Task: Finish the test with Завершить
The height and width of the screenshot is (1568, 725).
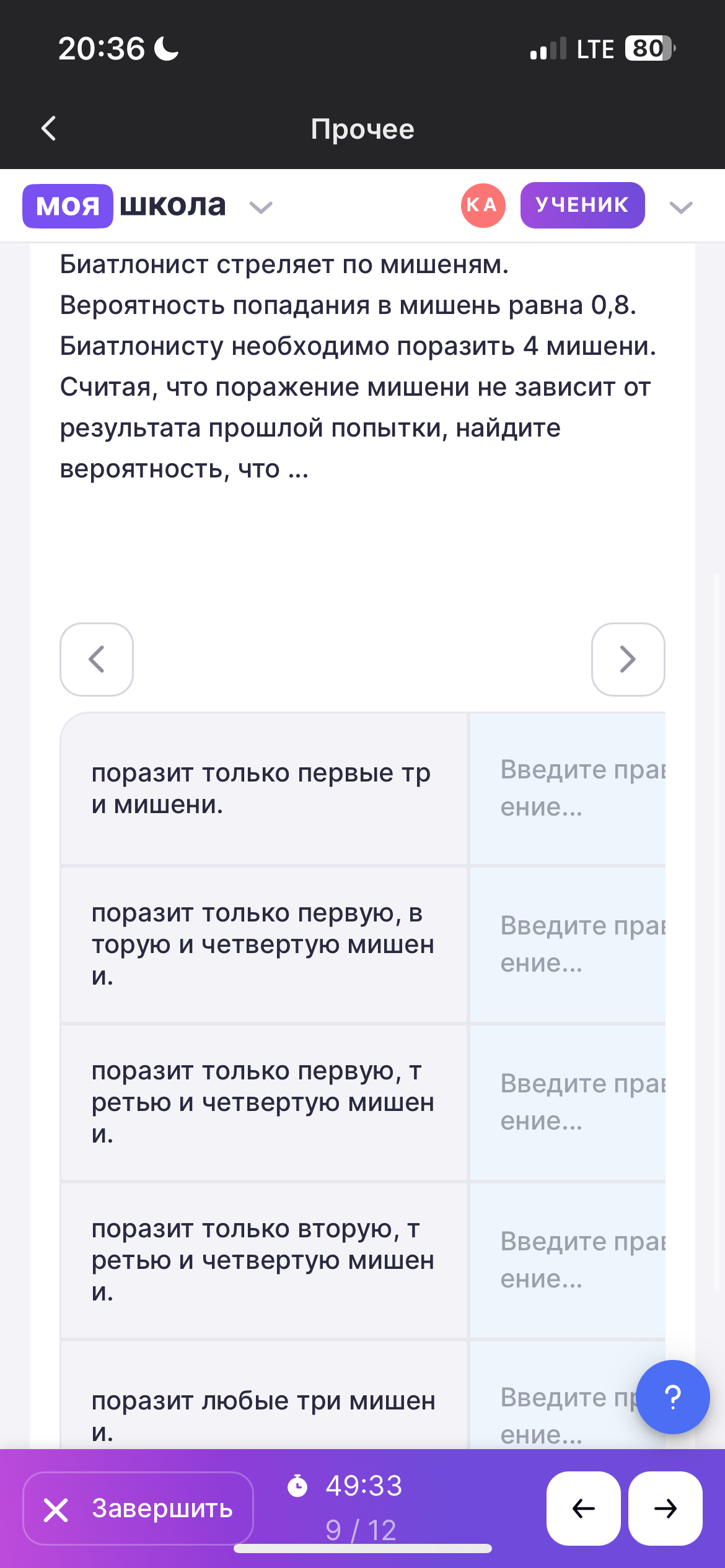Action: point(138,1509)
